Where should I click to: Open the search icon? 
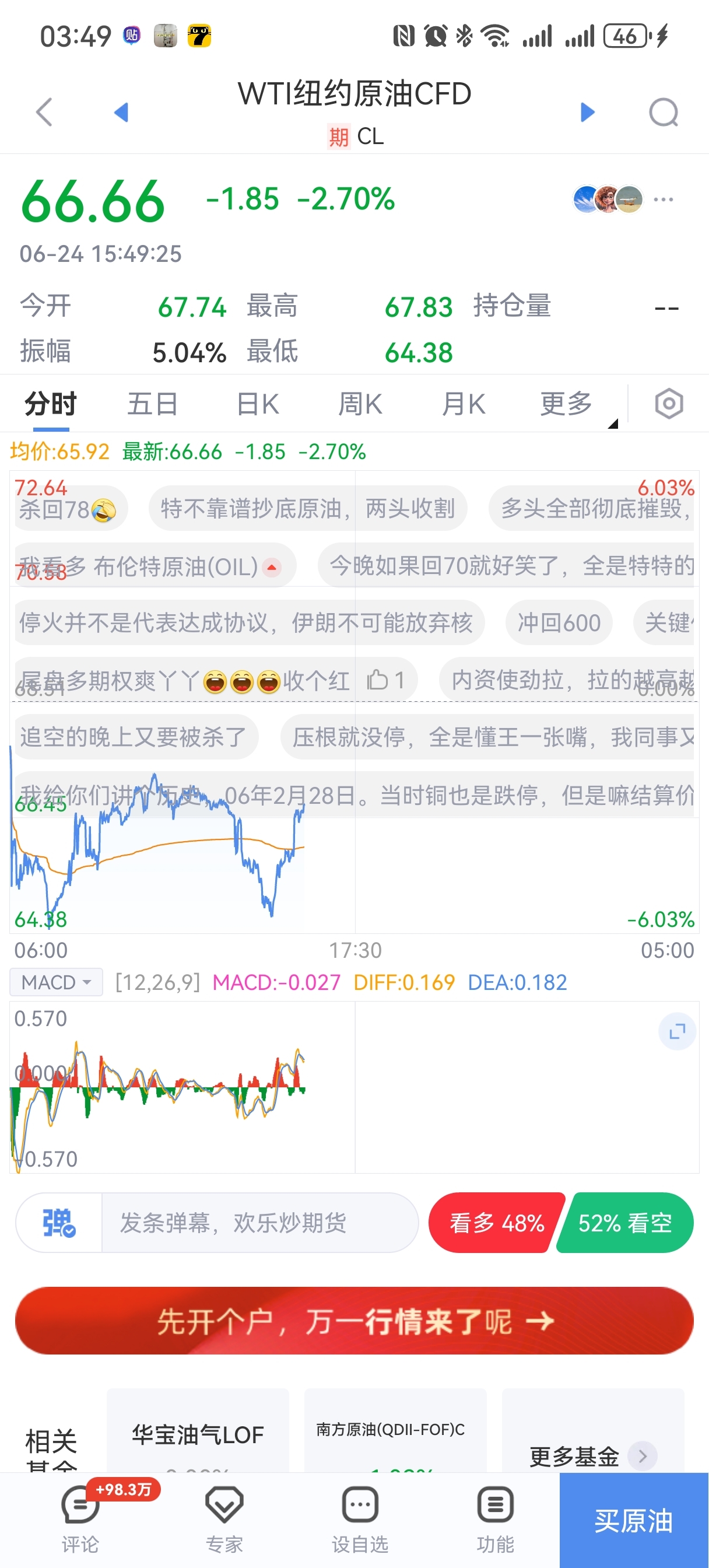point(664,112)
